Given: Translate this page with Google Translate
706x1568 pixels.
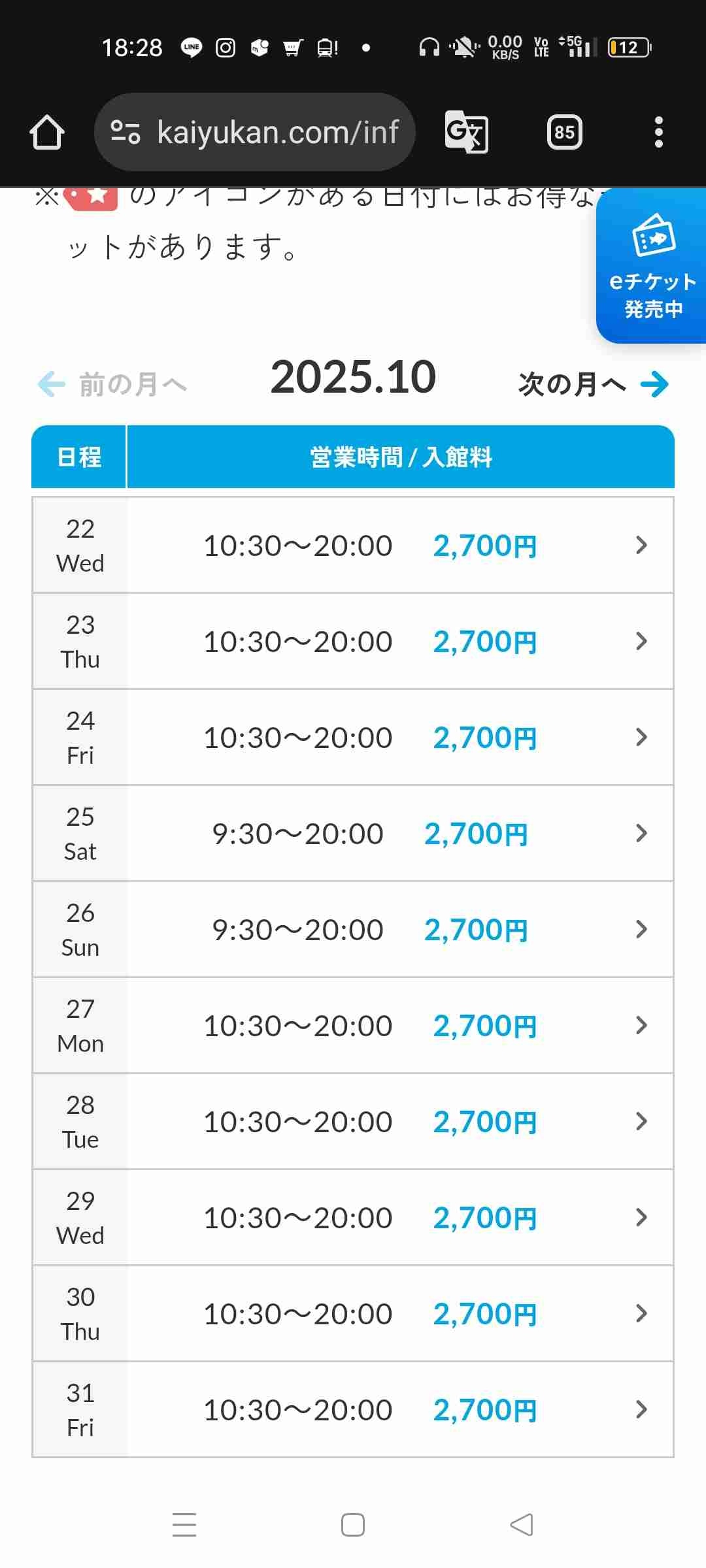Looking at the screenshot, I should (466, 133).
